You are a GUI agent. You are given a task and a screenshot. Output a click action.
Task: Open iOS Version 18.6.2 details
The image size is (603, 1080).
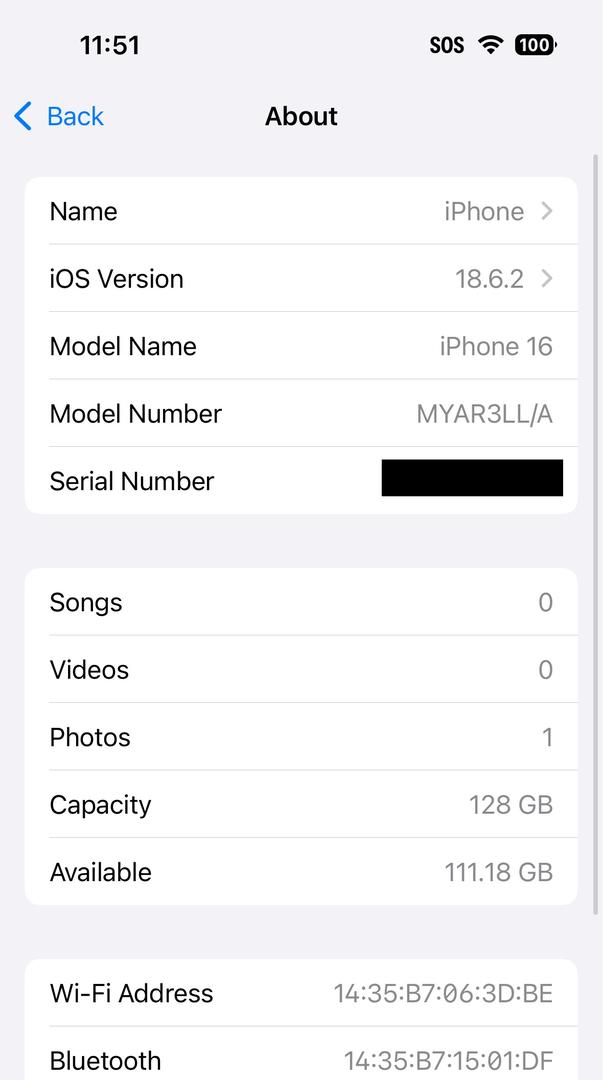point(300,279)
